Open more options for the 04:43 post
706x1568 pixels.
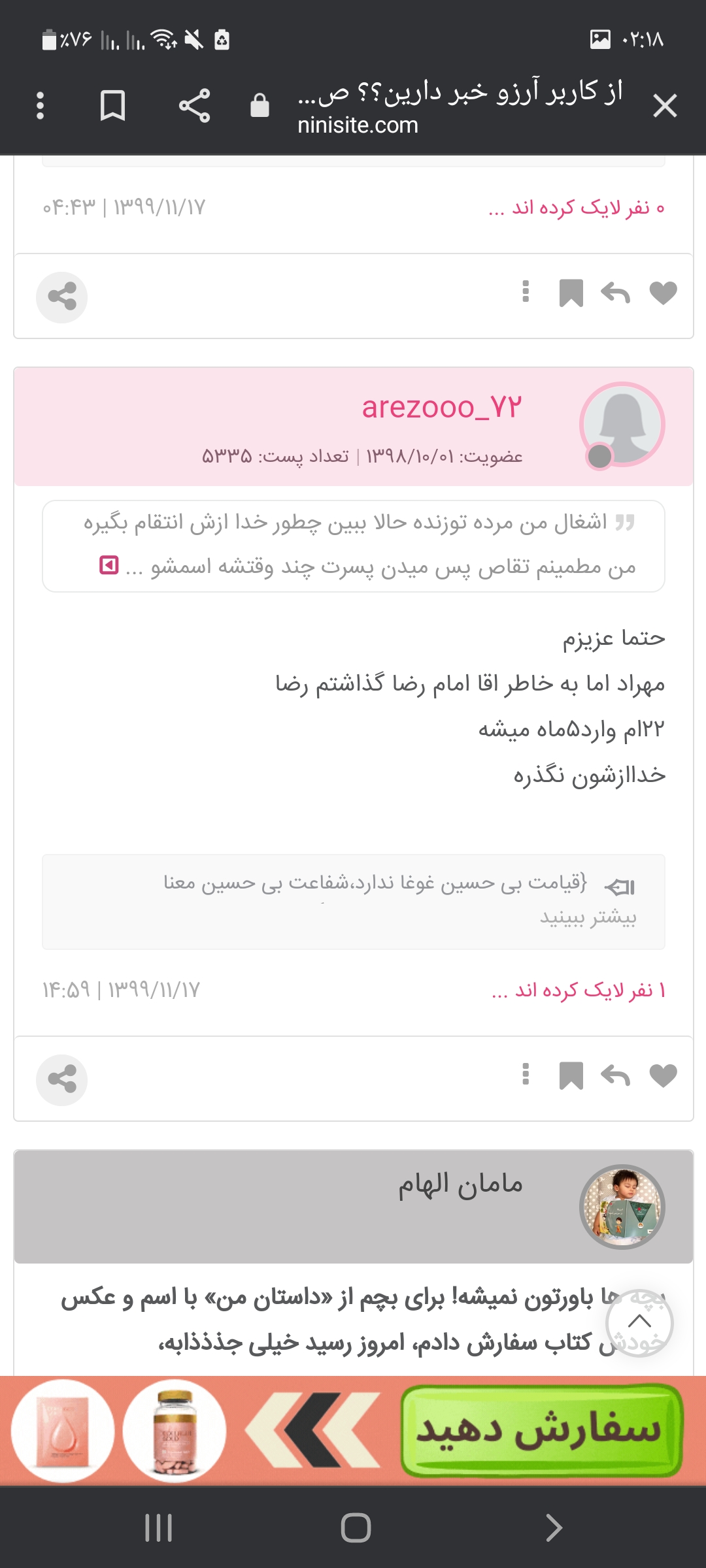tap(526, 291)
